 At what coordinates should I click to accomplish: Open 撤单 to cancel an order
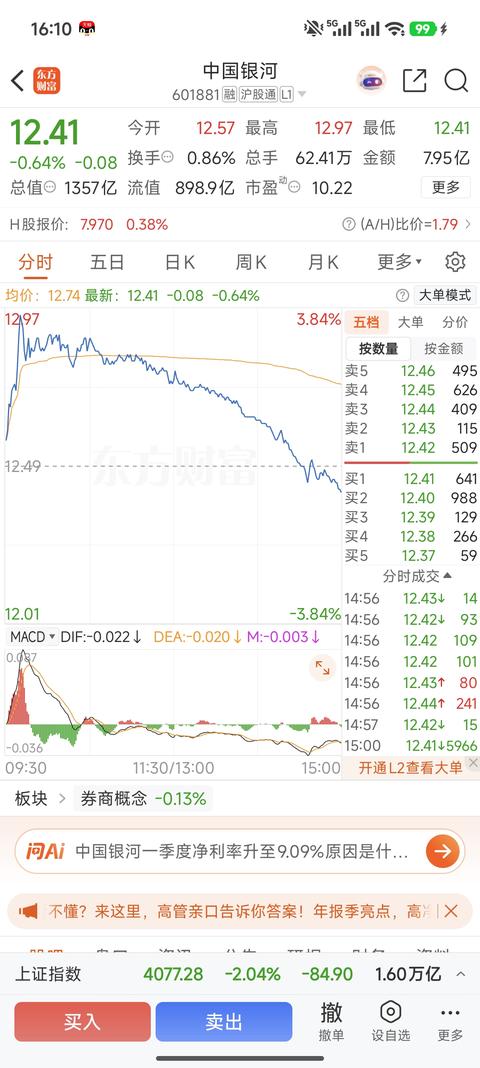pyautogui.click(x=332, y=1022)
